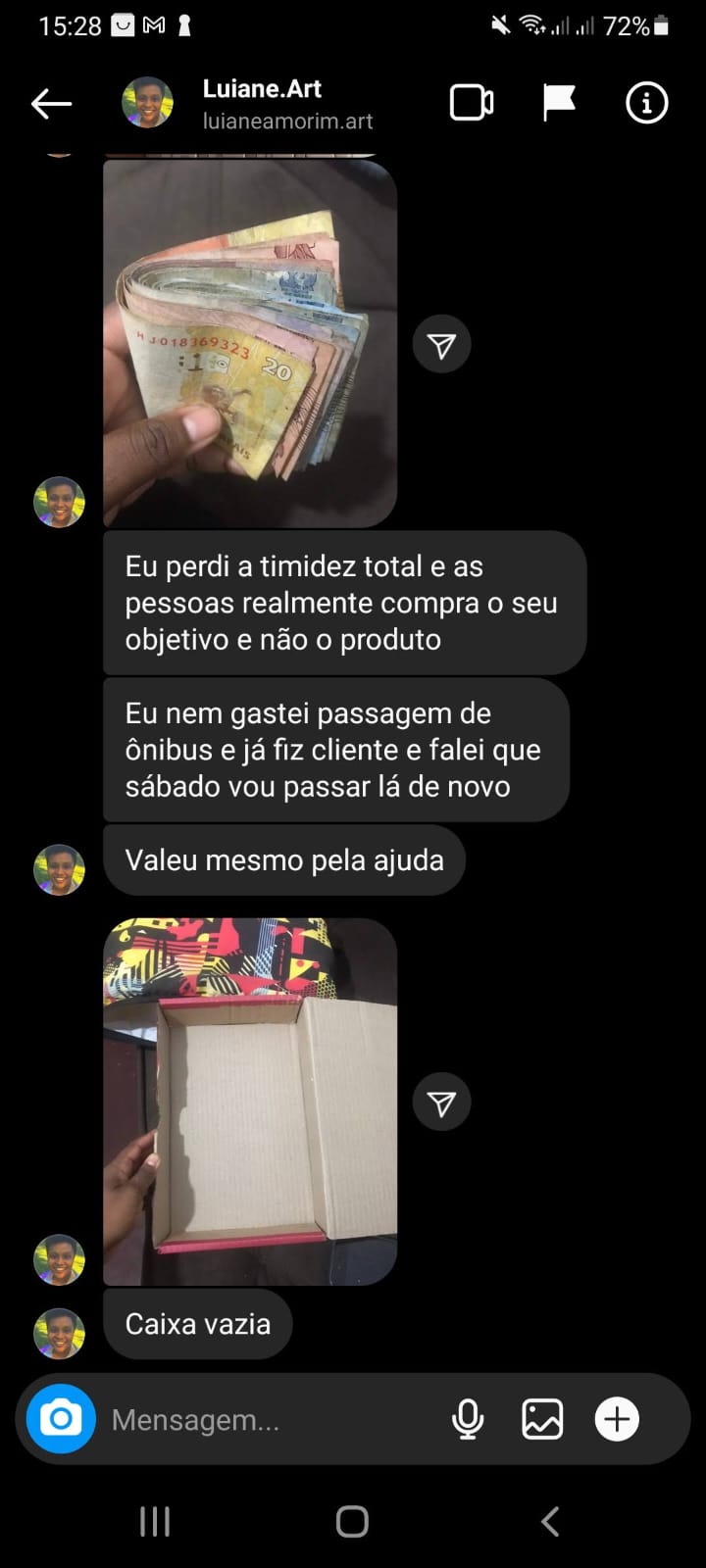The height and width of the screenshot is (1568, 706).
Task: Flag this conversation
Action: pos(559,103)
